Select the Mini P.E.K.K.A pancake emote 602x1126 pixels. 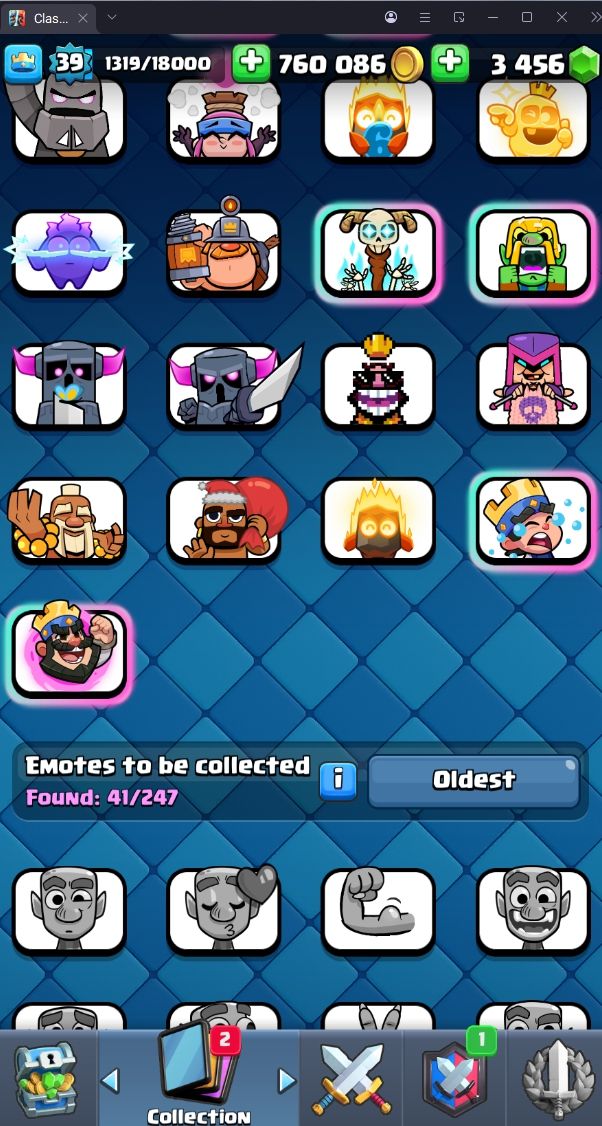[x=69, y=386]
